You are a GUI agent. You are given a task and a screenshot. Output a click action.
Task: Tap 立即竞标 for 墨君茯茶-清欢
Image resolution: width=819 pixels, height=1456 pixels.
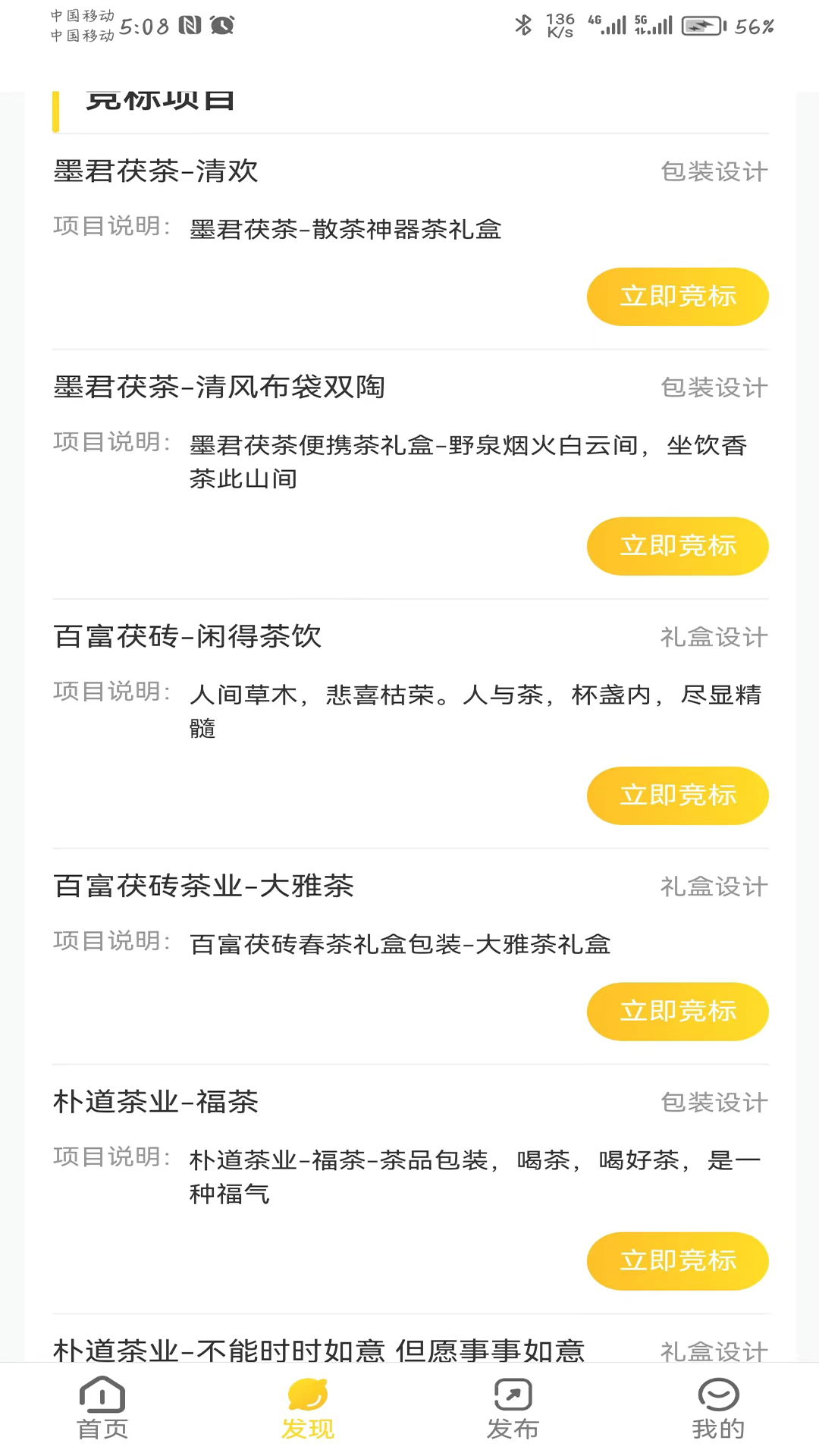pos(677,297)
